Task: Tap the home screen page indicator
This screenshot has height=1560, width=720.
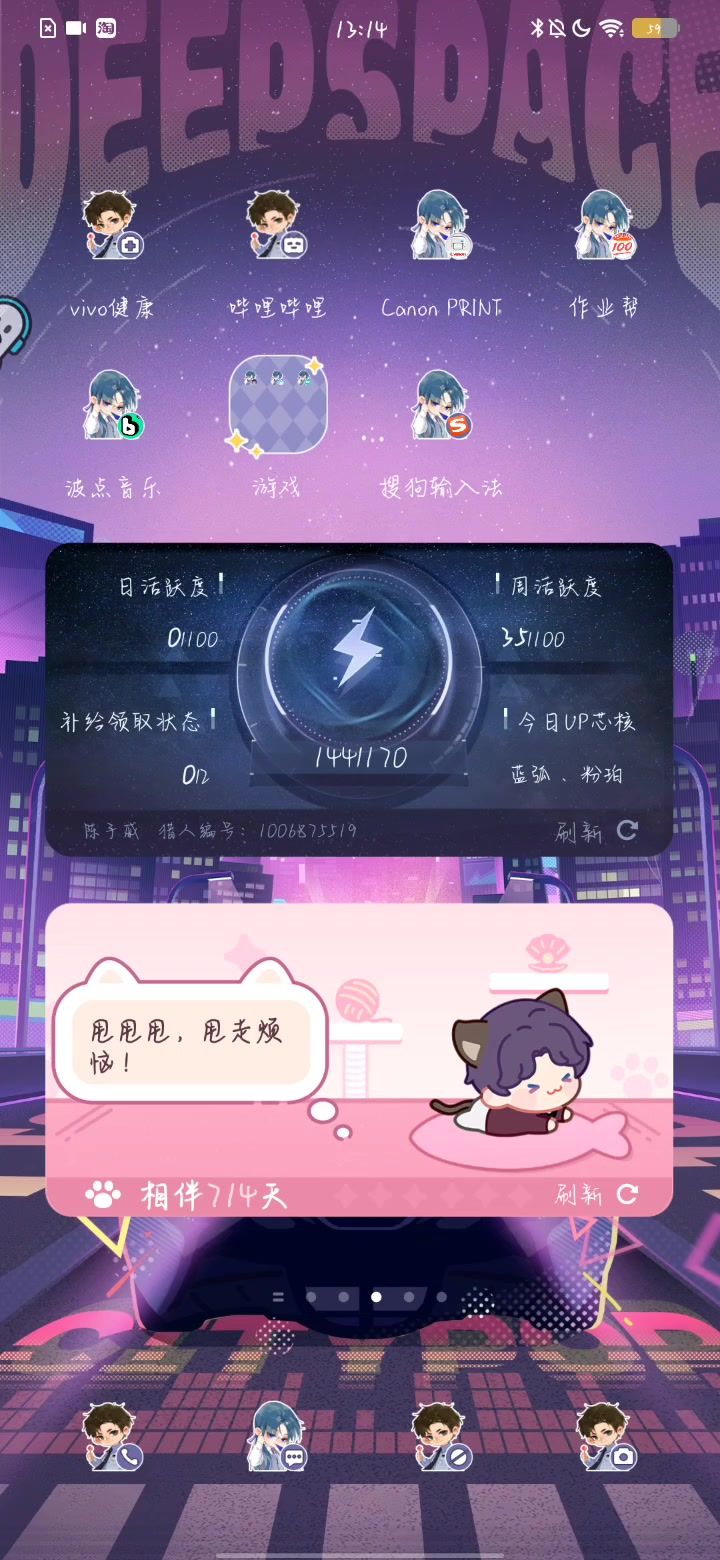Action: click(x=376, y=1297)
